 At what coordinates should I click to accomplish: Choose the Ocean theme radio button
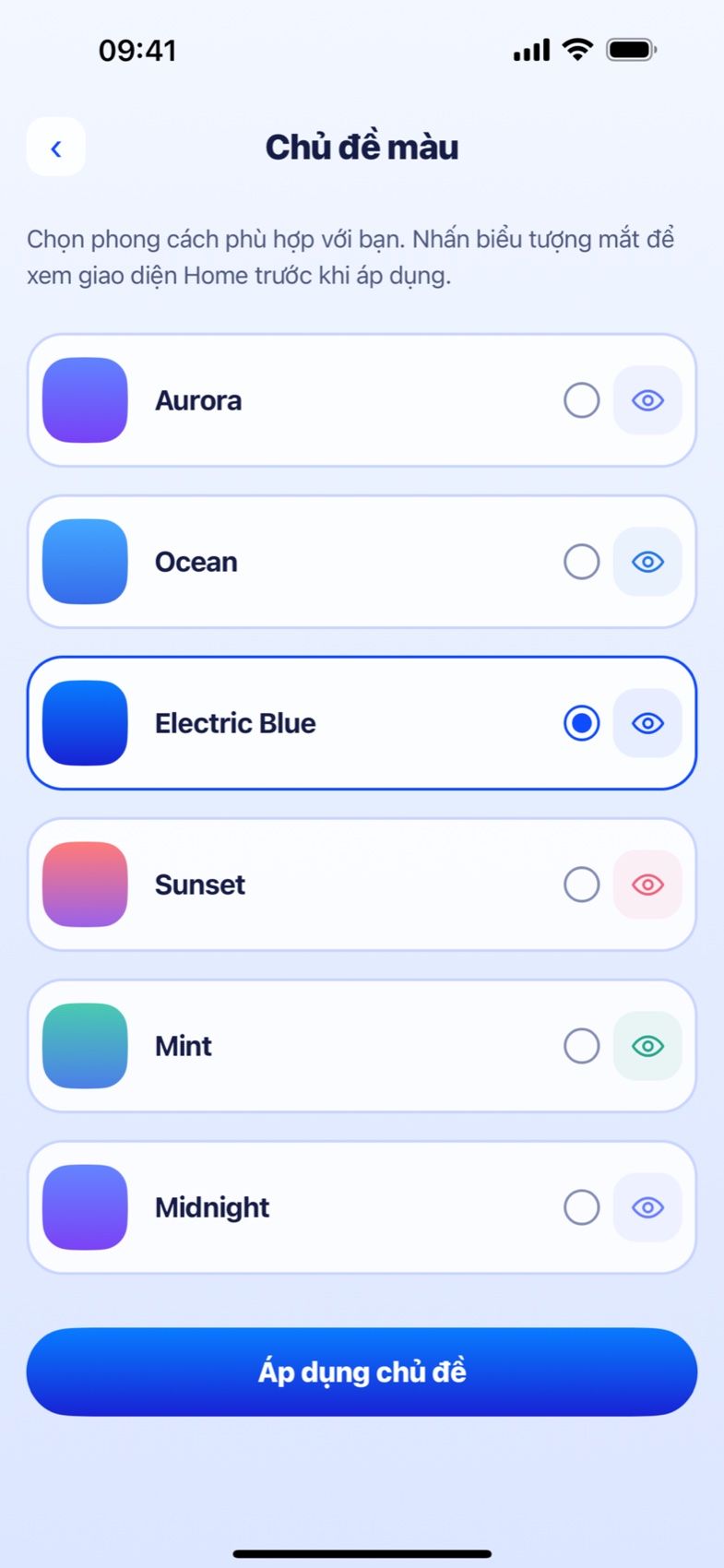(x=581, y=562)
